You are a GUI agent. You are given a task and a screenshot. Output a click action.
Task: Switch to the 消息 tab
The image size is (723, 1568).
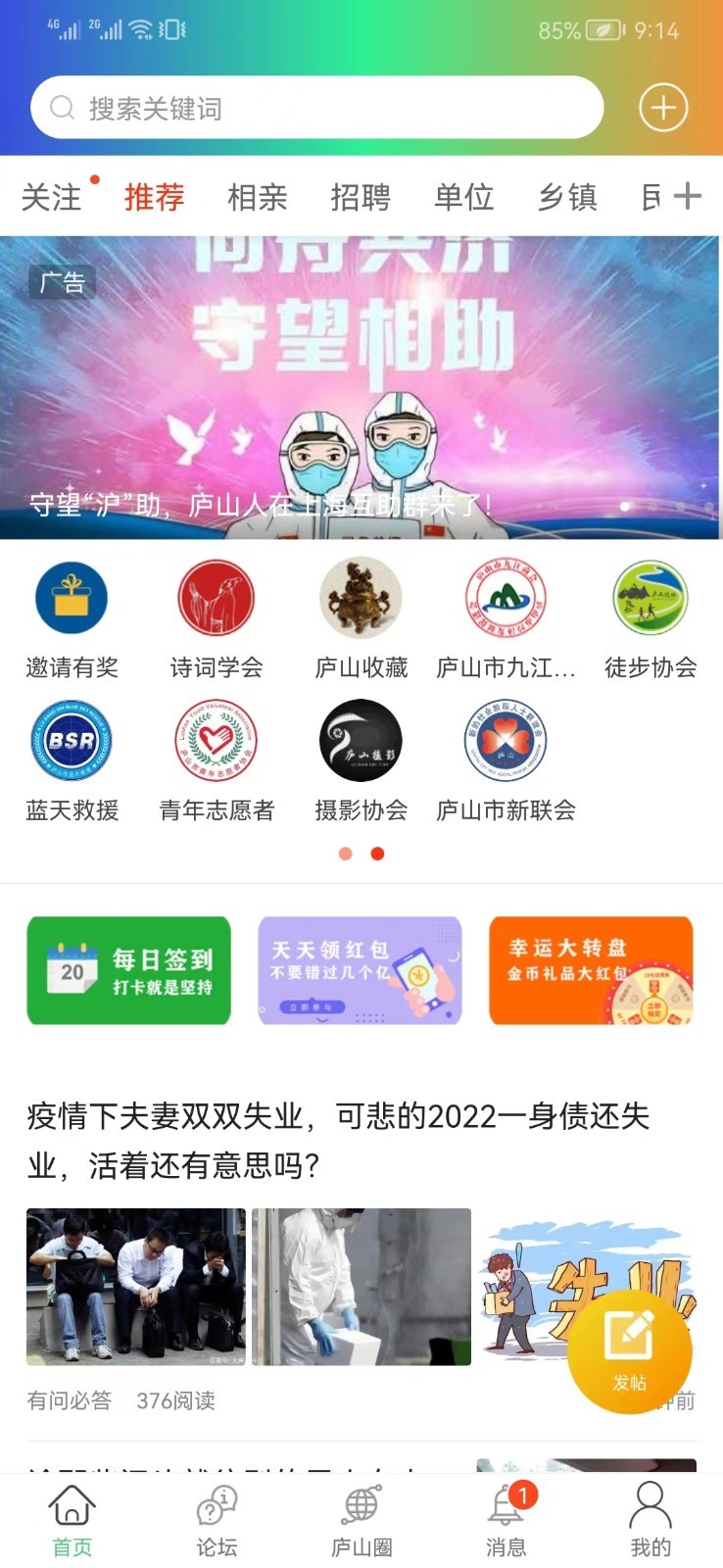coord(506,1518)
